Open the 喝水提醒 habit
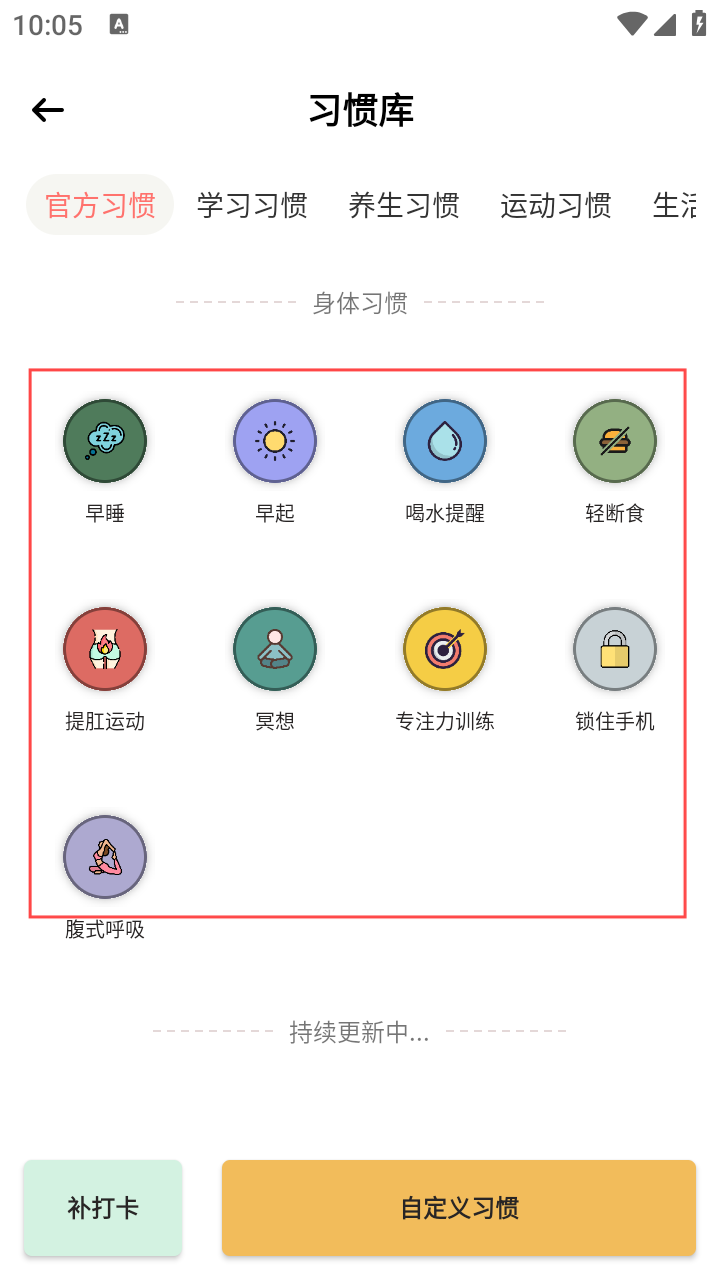The height and width of the screenshot is (1280, 720). (445, 441)
